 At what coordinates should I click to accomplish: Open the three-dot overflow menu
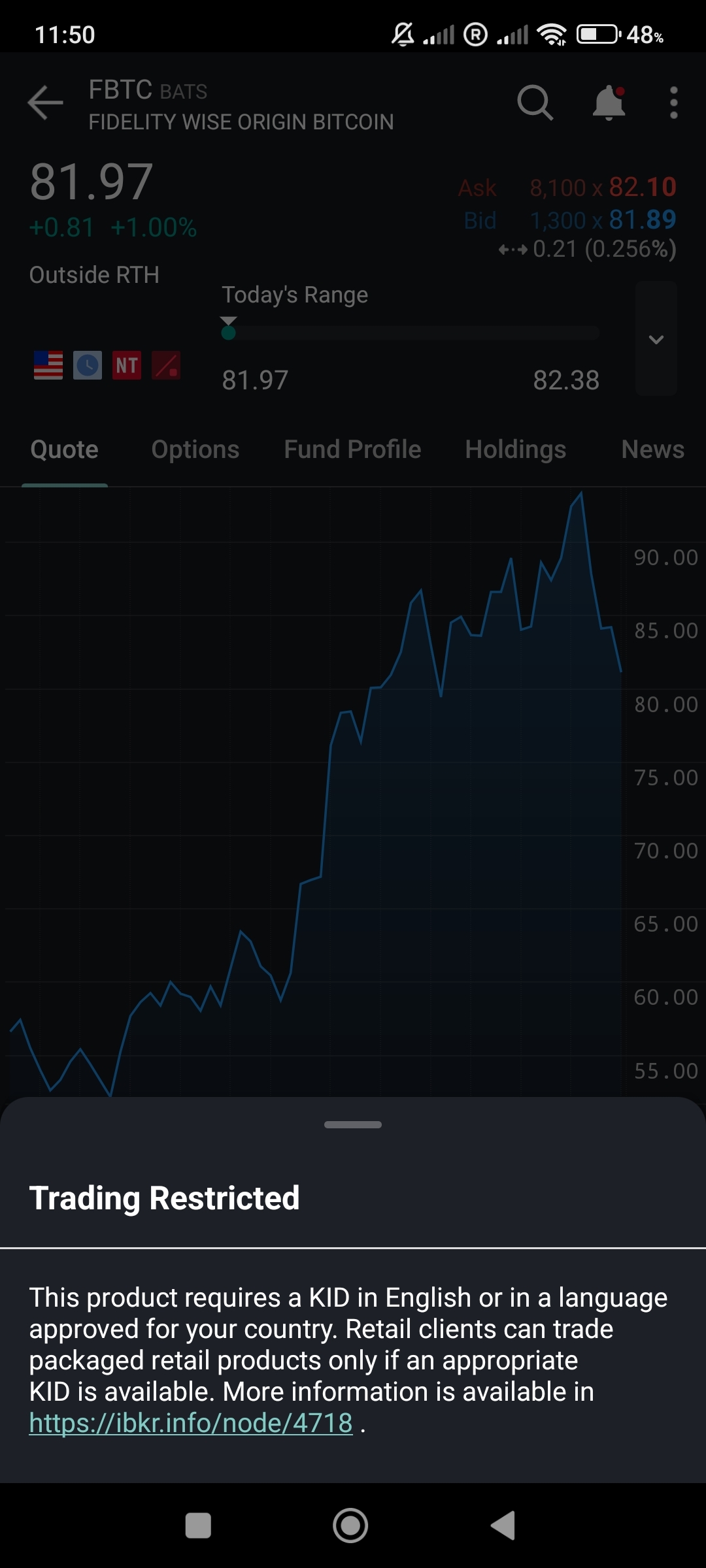(x=673, y=103)
